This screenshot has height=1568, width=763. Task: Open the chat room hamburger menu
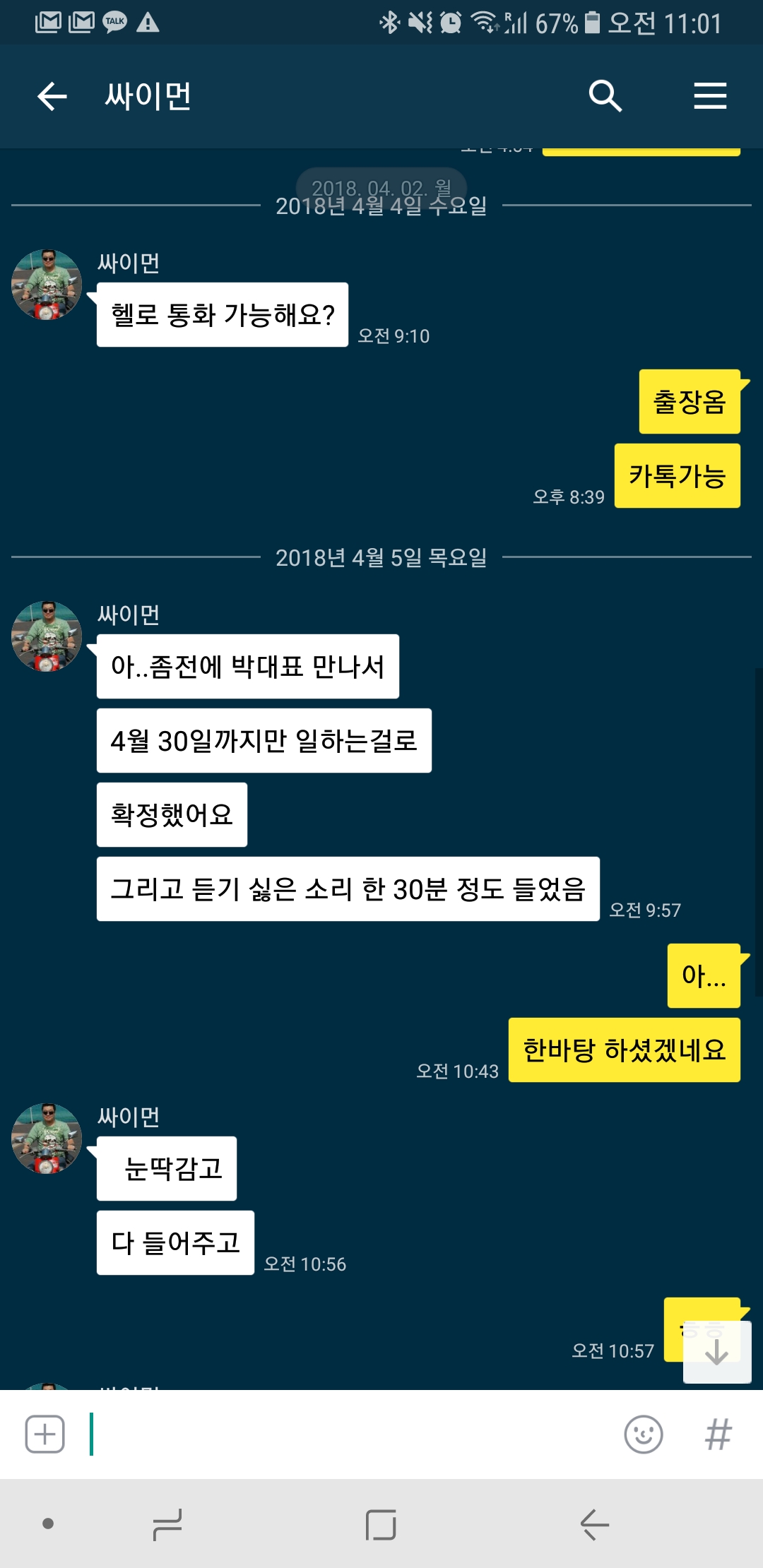710,96
